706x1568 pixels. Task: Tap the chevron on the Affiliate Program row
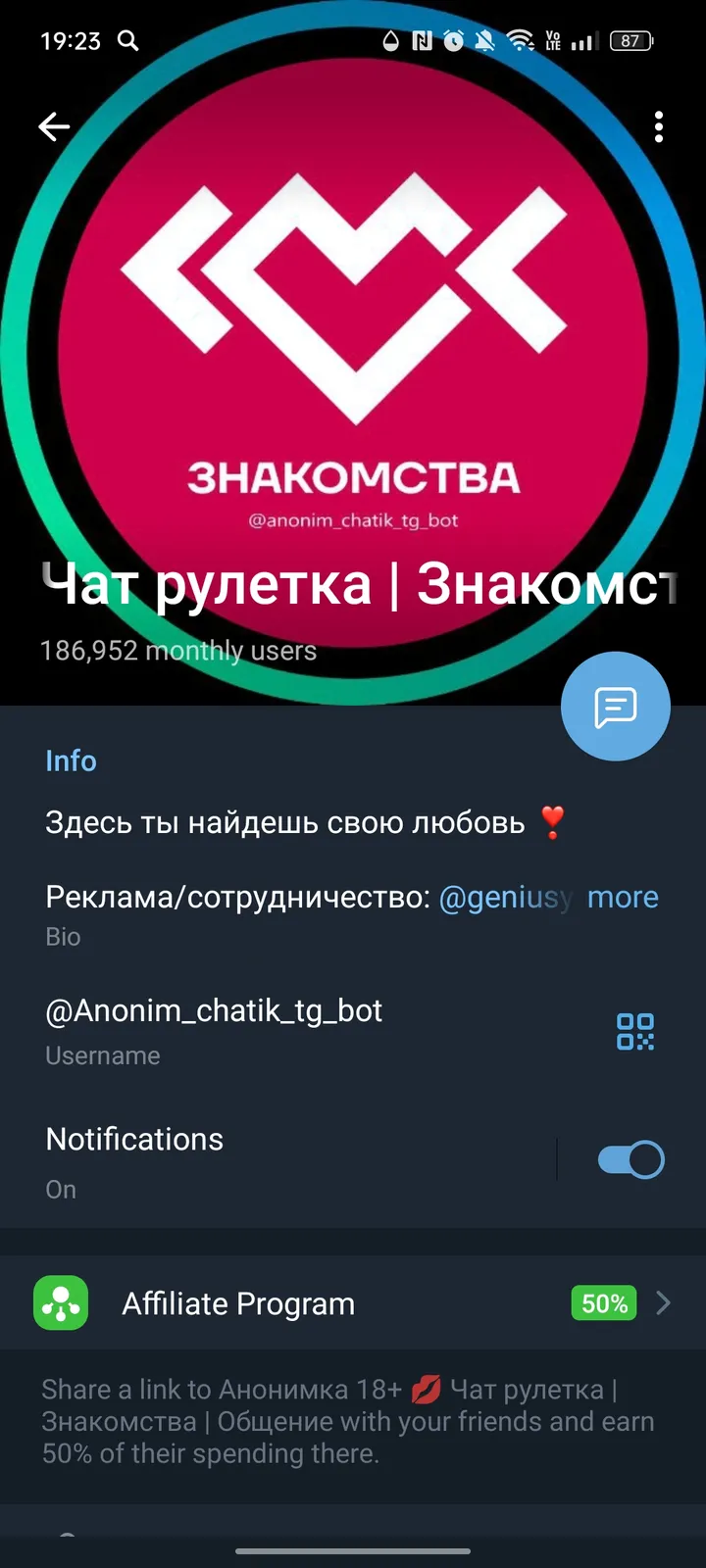coord(663,1303)
